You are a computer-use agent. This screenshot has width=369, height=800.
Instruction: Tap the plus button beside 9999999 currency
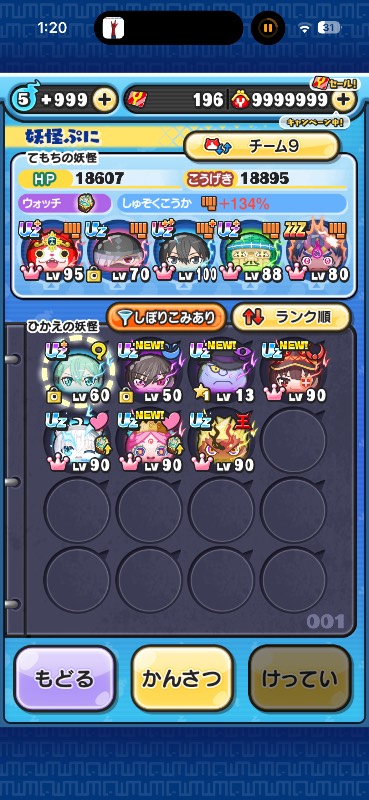[343, 101]
